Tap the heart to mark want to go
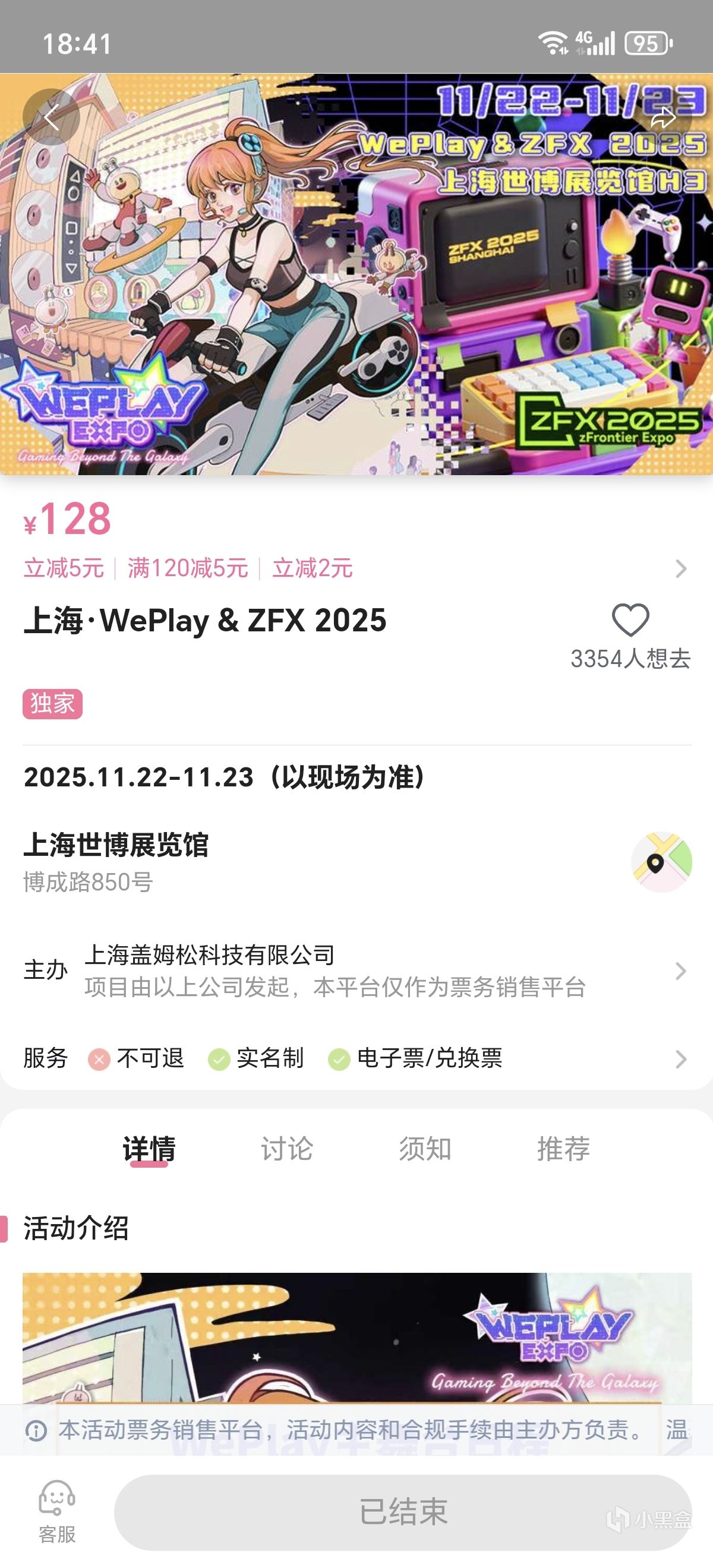713x1568 pixels. point(630,620)
